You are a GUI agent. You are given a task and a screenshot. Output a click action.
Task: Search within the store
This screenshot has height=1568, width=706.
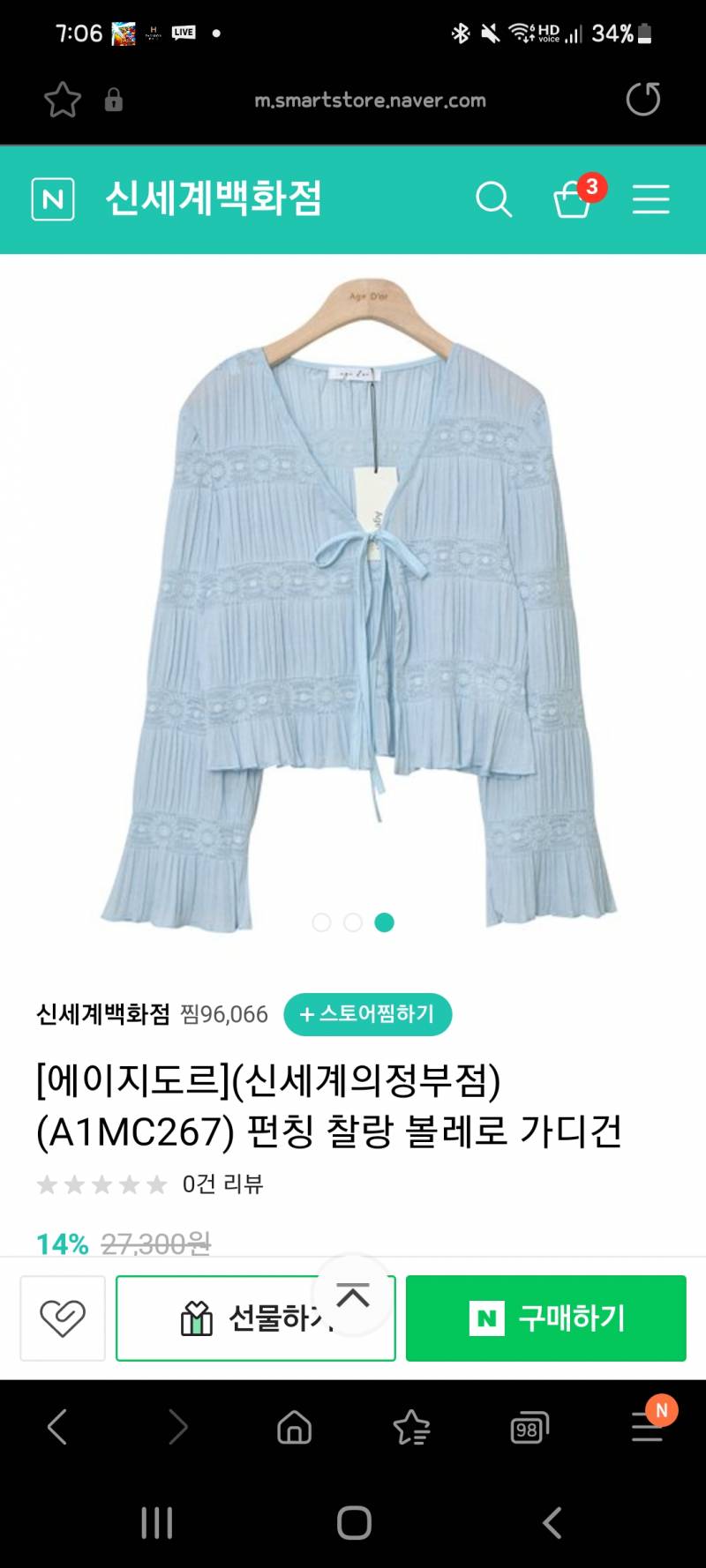494,199
